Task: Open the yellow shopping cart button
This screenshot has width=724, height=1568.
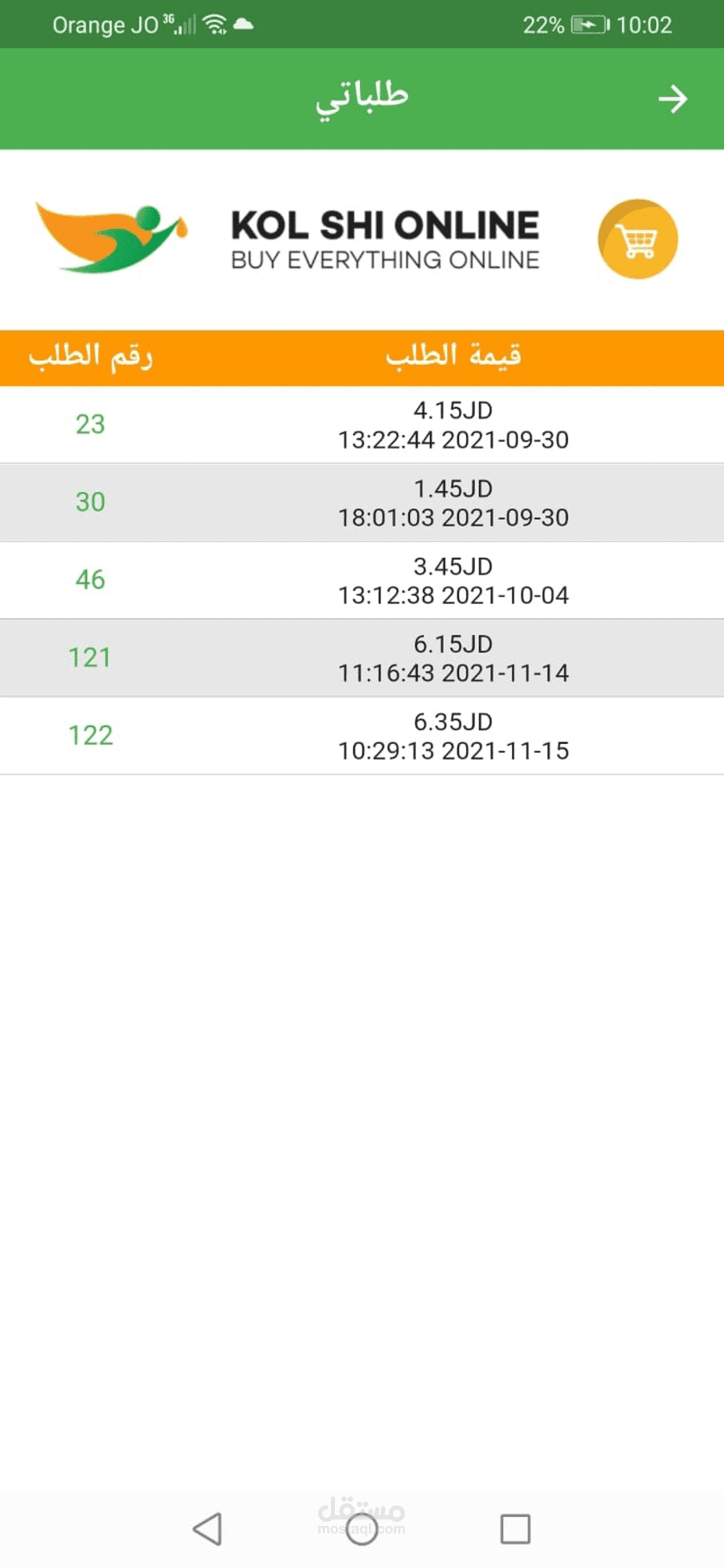Action: pyautogui.click(x=638, y=239)
